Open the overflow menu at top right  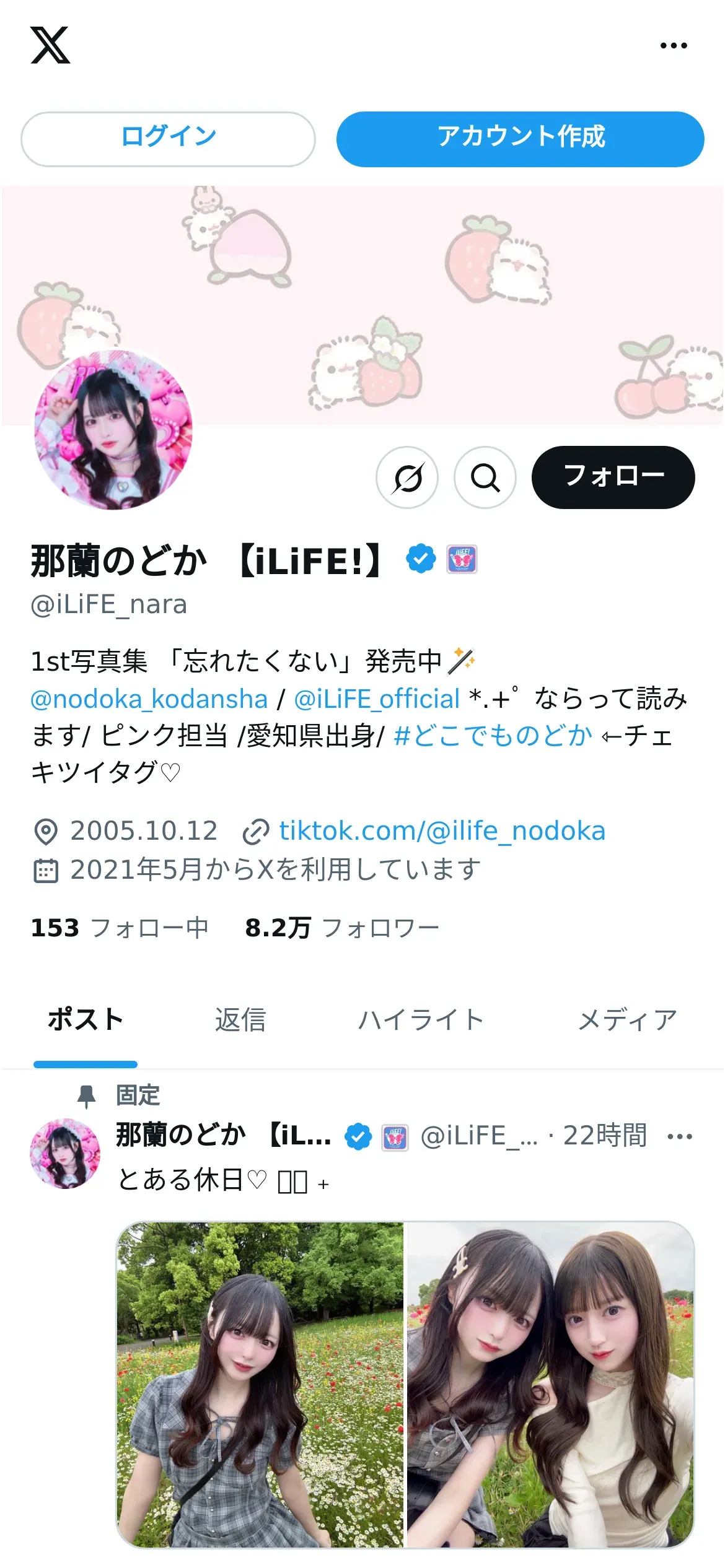click(674, 45)
